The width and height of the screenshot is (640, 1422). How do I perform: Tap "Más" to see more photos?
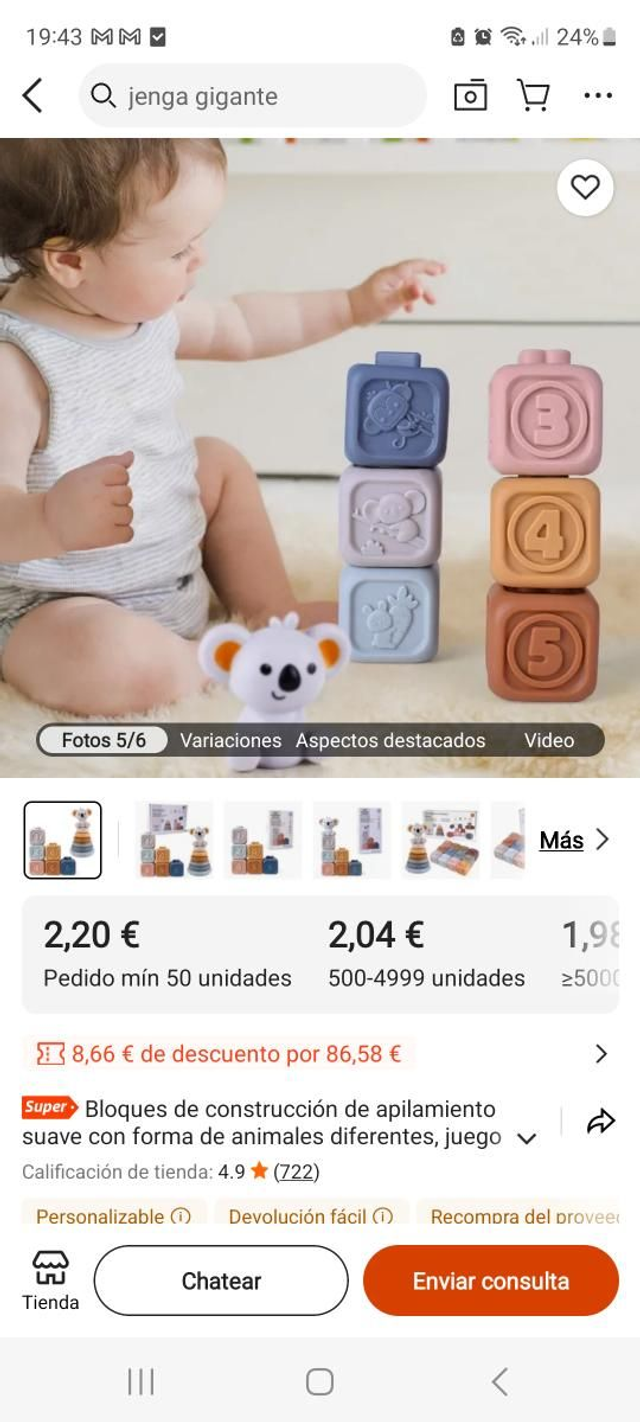coord(573,840)
